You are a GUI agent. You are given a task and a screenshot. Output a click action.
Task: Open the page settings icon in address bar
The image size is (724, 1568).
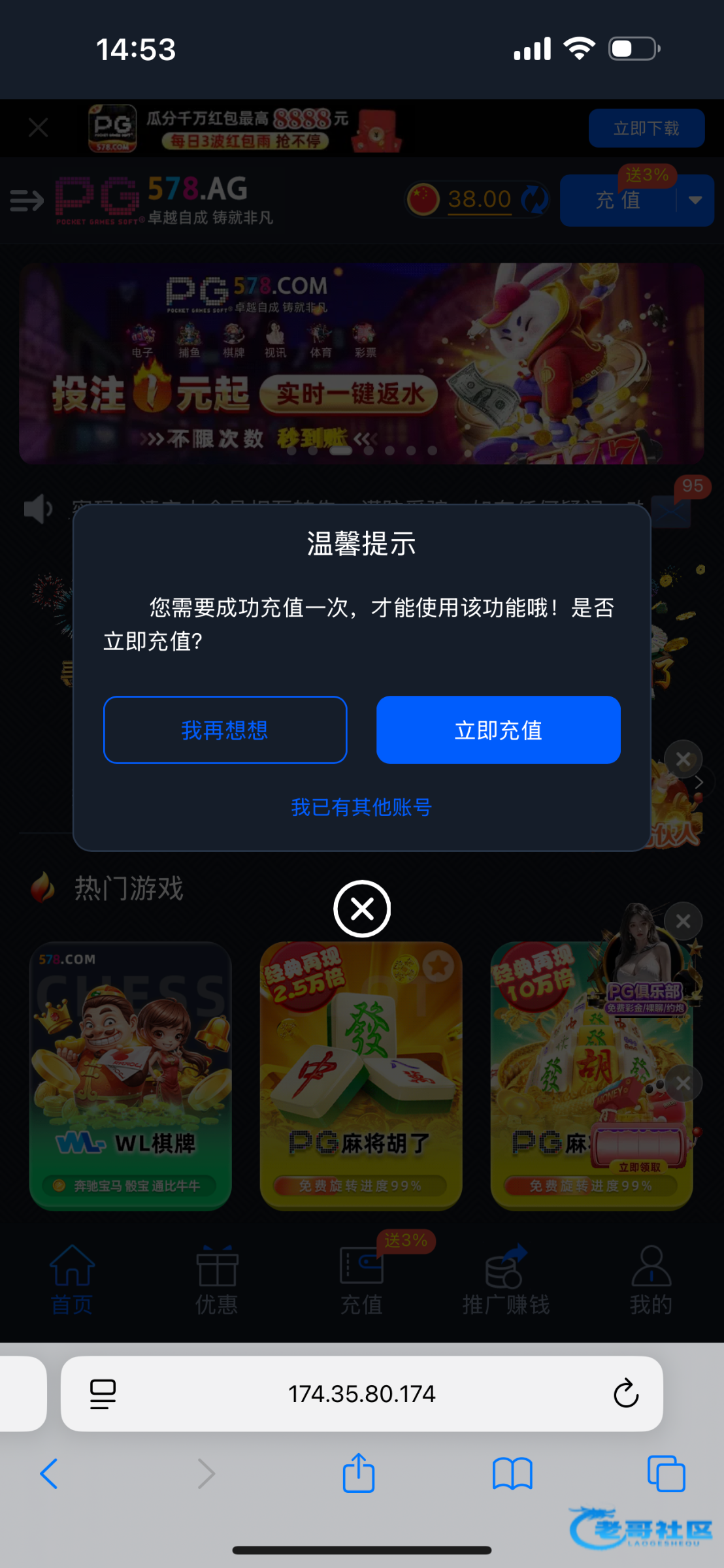tap(103, 1394)
